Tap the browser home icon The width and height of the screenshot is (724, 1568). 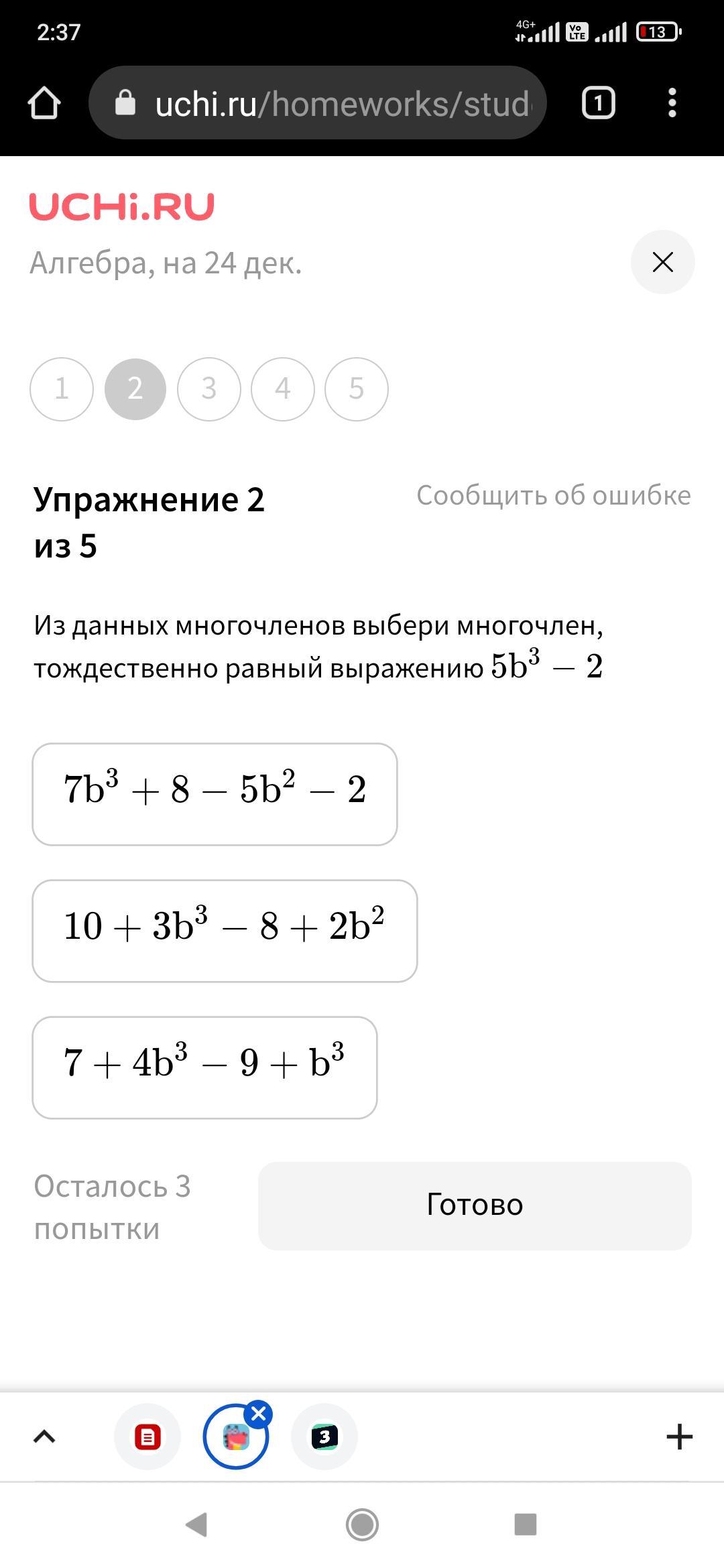pos(44,103)
